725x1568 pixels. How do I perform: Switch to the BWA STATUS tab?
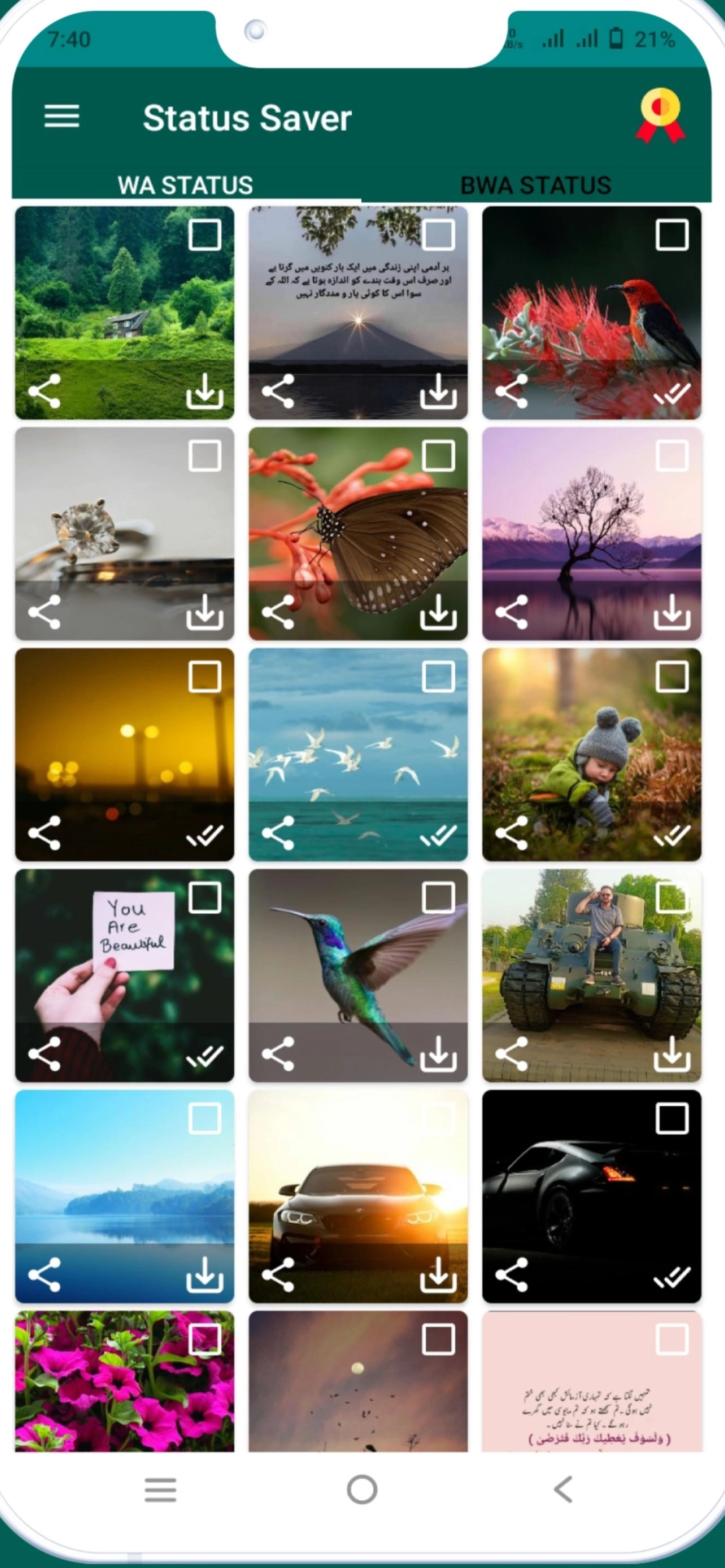coord(535,185)
